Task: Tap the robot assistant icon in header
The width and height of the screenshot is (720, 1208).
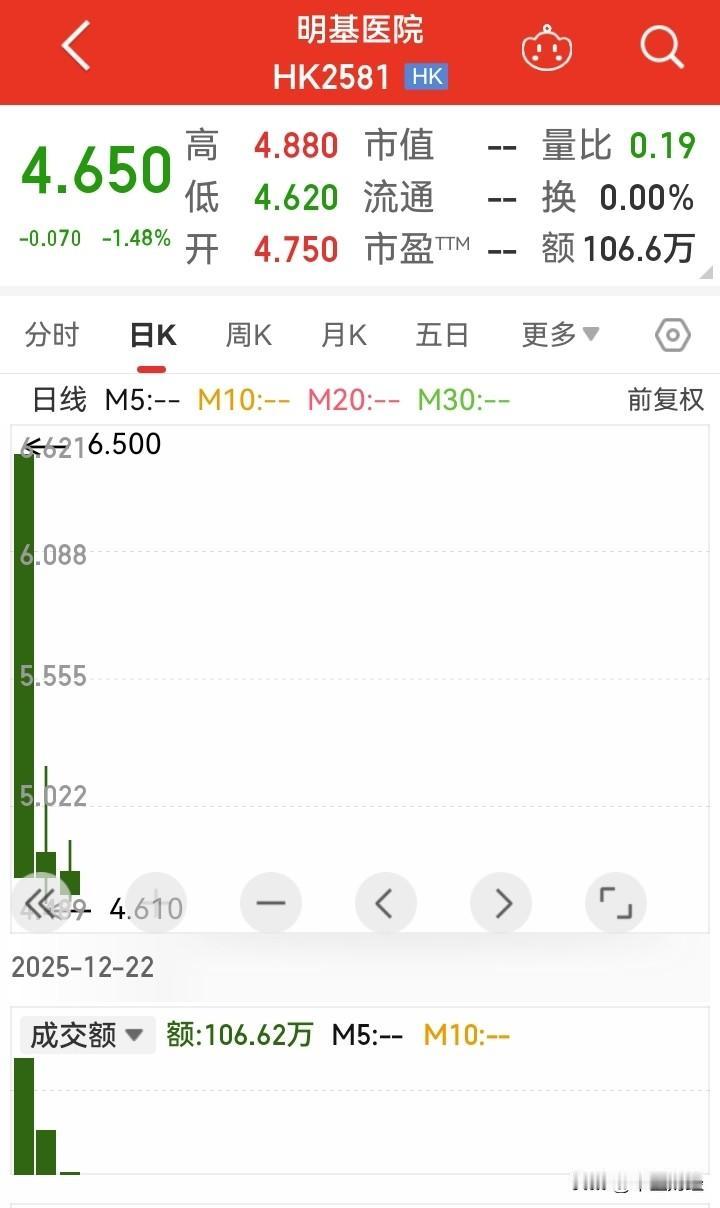Action: 545,47
